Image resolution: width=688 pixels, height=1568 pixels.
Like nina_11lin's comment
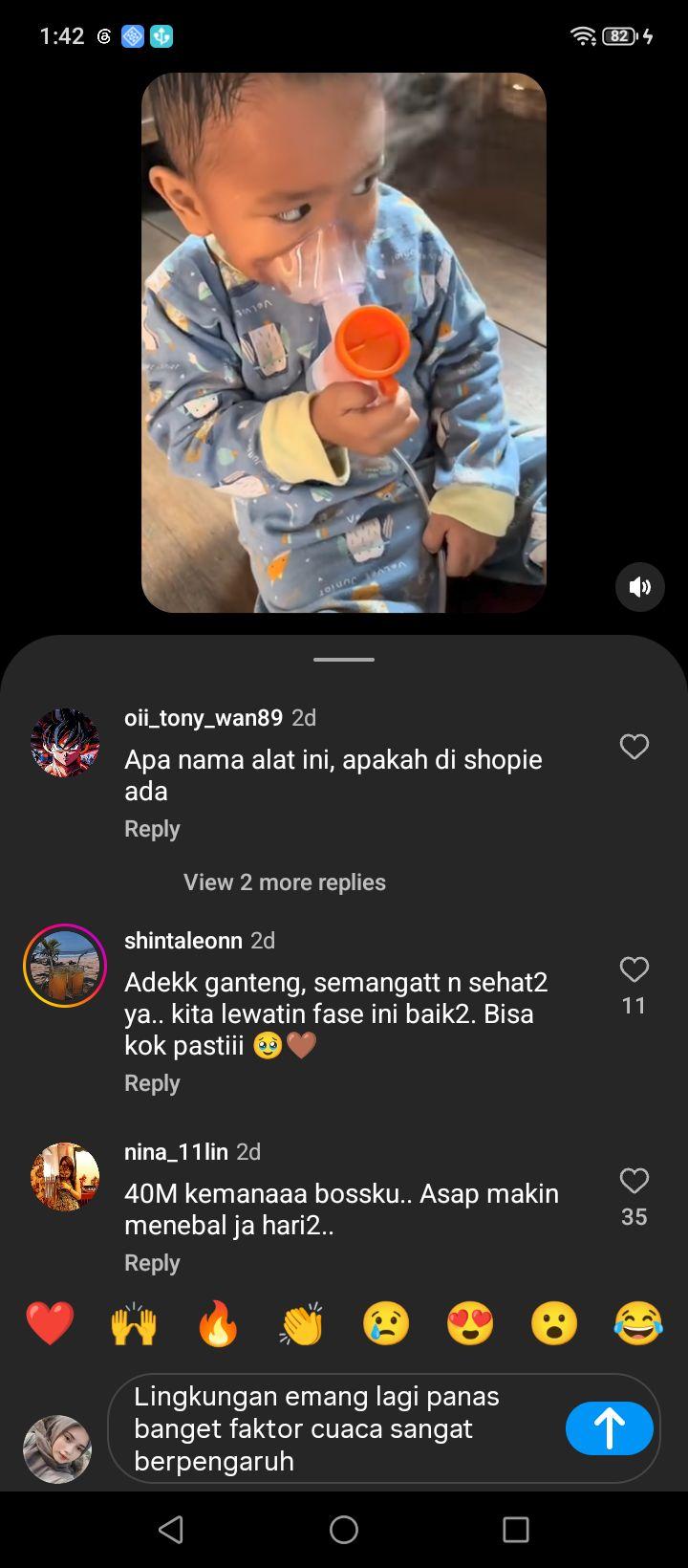(x=634, y=1181)
